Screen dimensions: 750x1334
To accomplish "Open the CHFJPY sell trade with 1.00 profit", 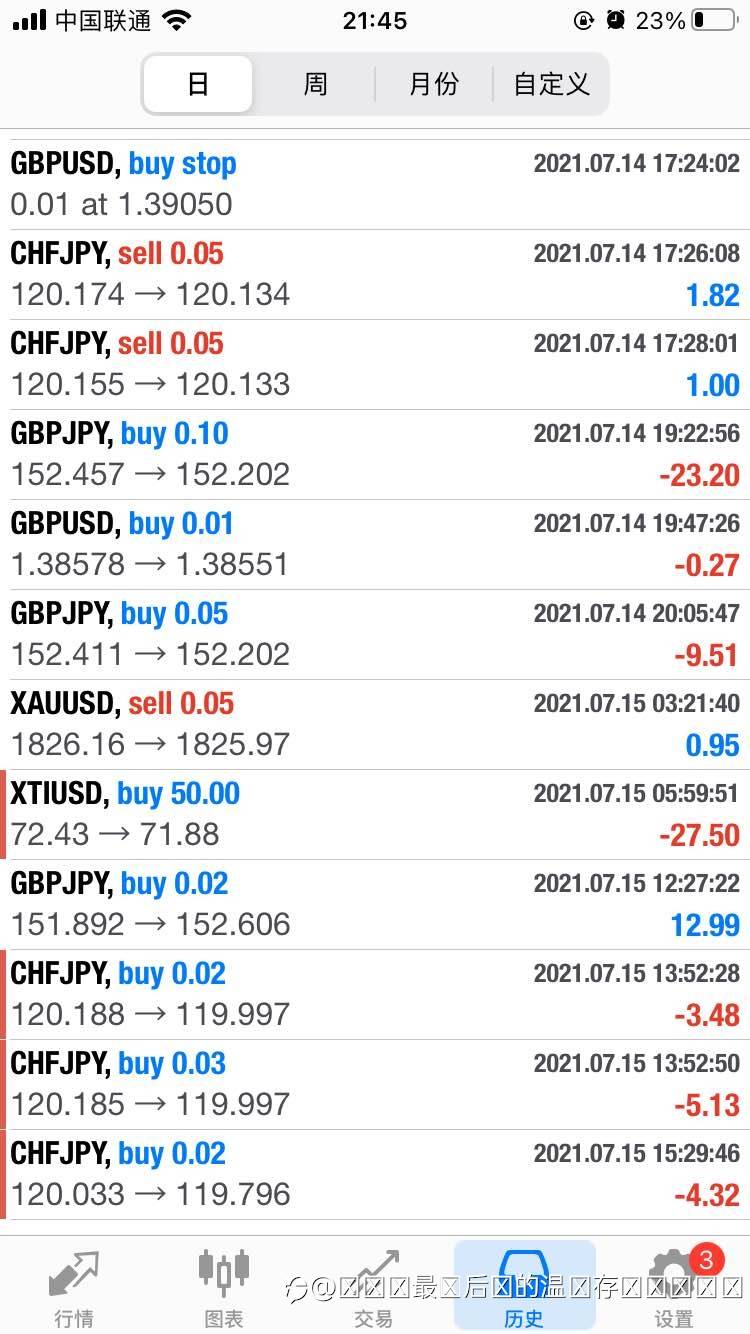I will [375, 364].
